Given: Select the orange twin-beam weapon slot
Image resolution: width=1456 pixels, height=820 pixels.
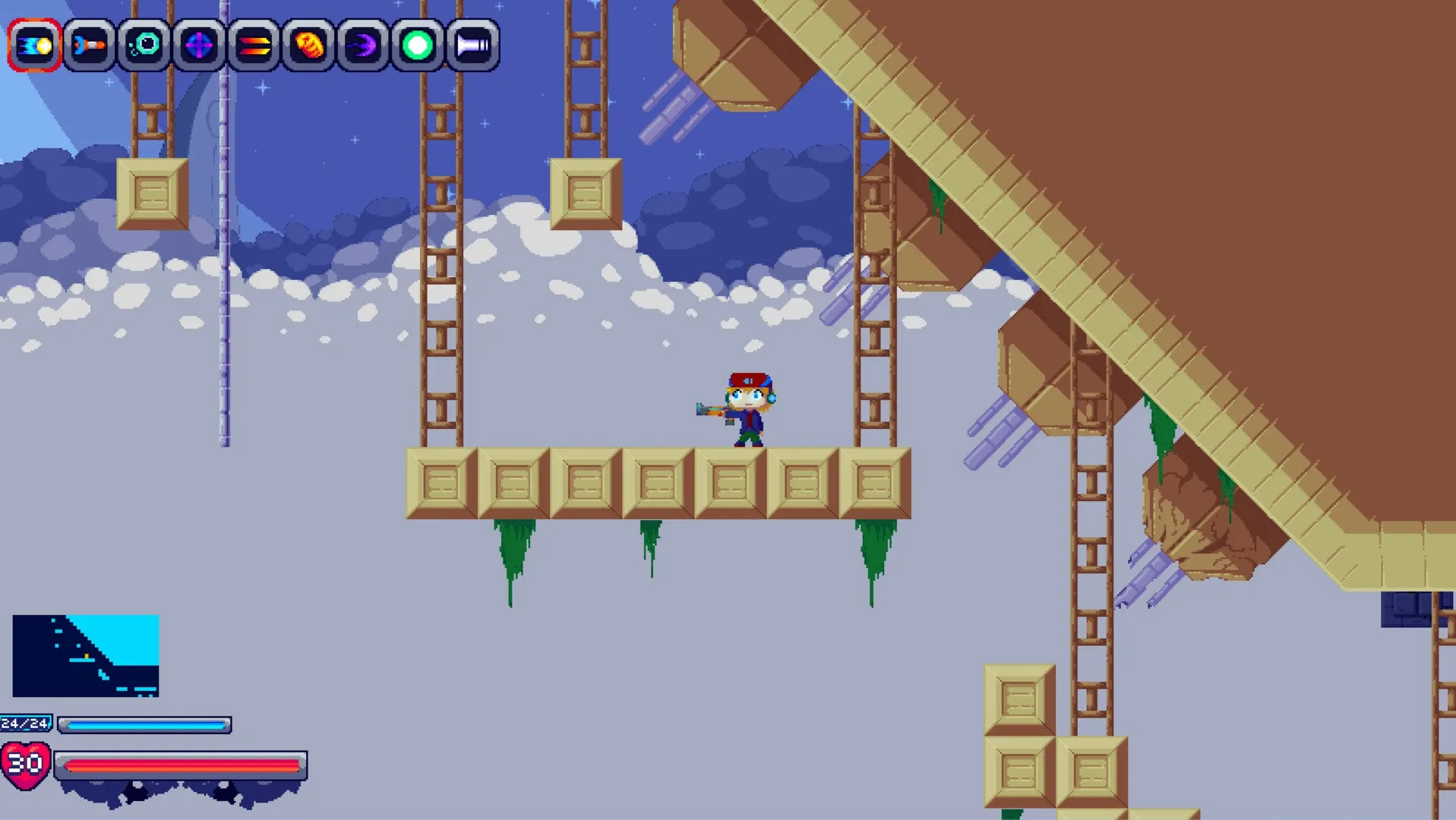Looking at the screenshot, I should pyautogui.click(x=254, y=46).
